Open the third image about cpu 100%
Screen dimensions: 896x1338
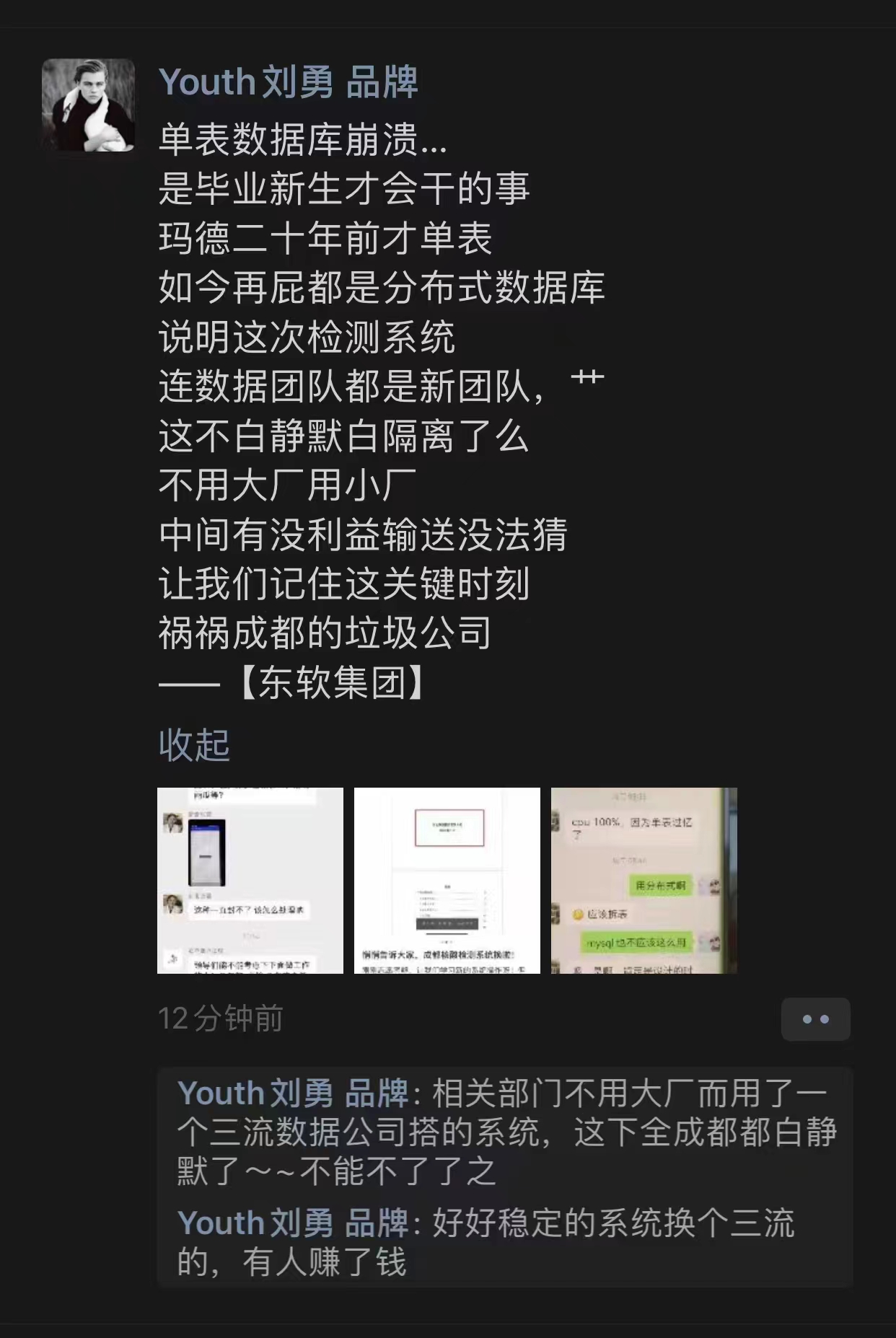pyautogui.click(x=644, y=880)
